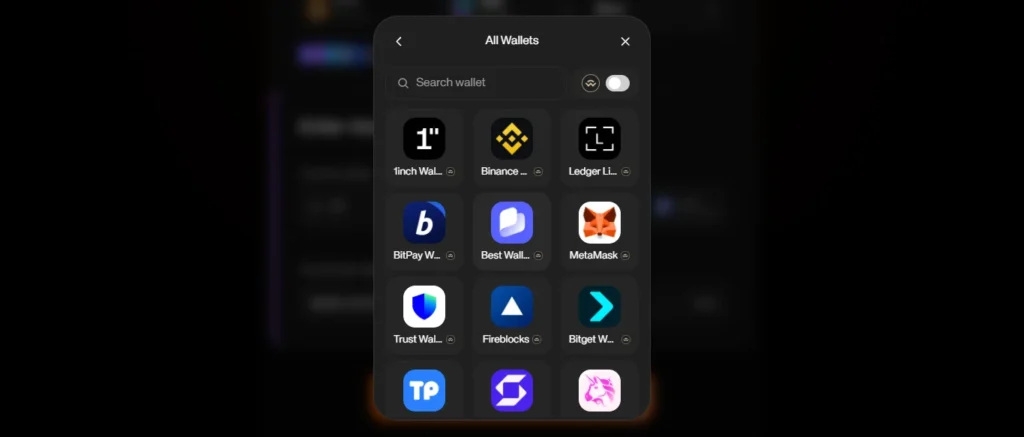Image resolution: width=1024 pixels, height=437 pixels.
Task: Close the All Wallets dialog
Action: tap(625, 41)
